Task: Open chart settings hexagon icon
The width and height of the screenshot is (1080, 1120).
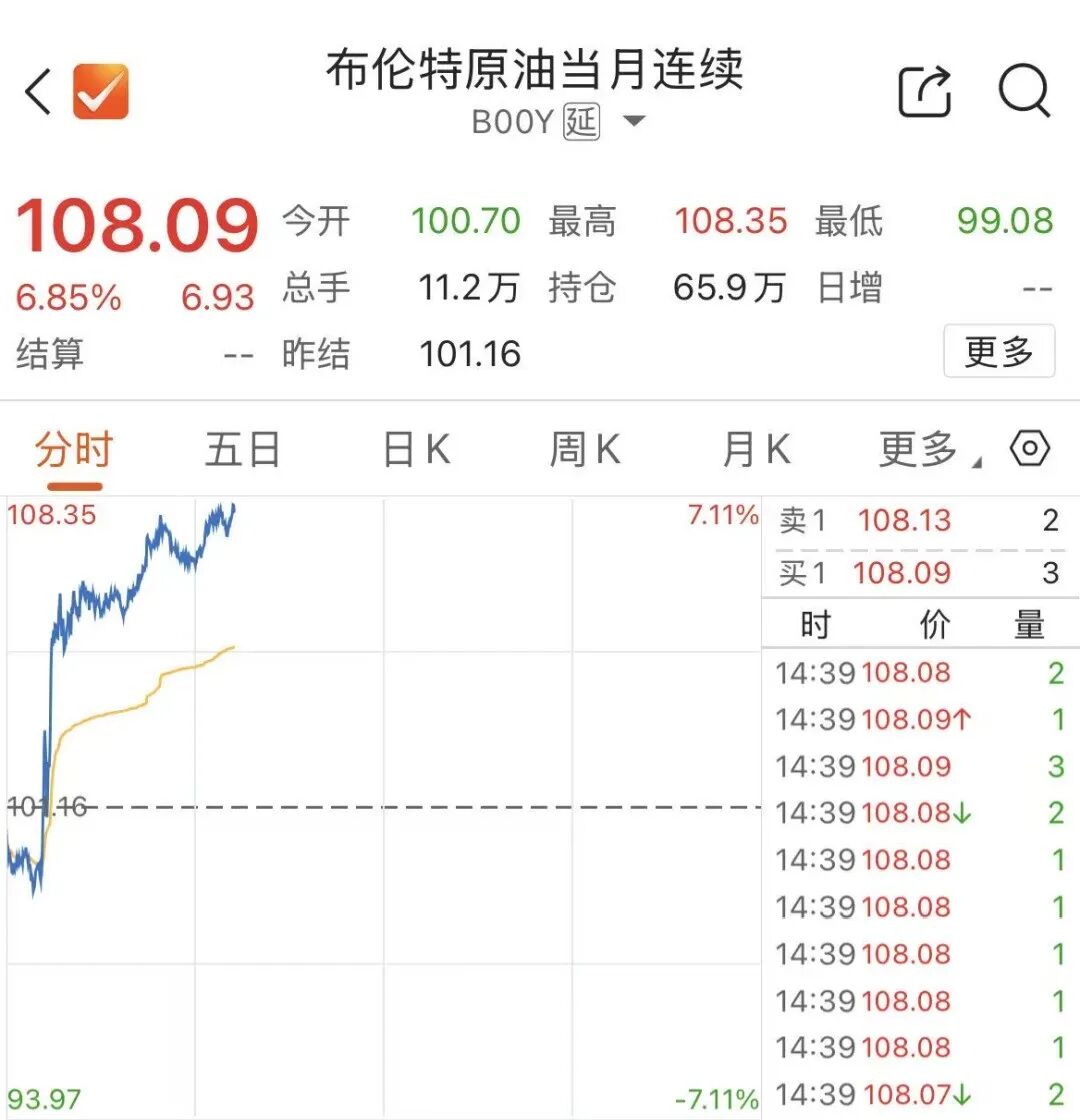Action: 1030,449
